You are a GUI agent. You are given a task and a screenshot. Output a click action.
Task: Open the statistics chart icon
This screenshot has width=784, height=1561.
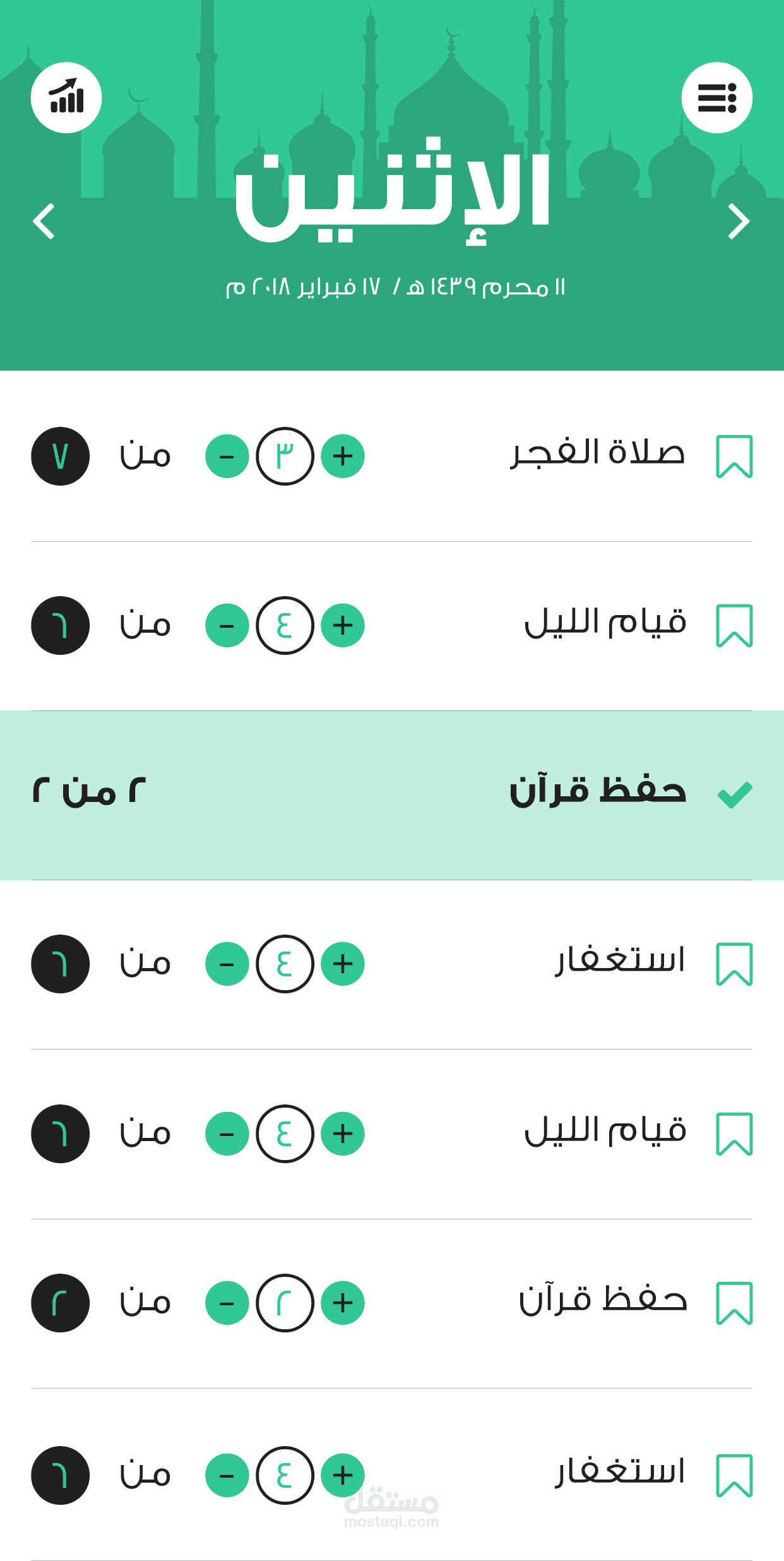66,98
